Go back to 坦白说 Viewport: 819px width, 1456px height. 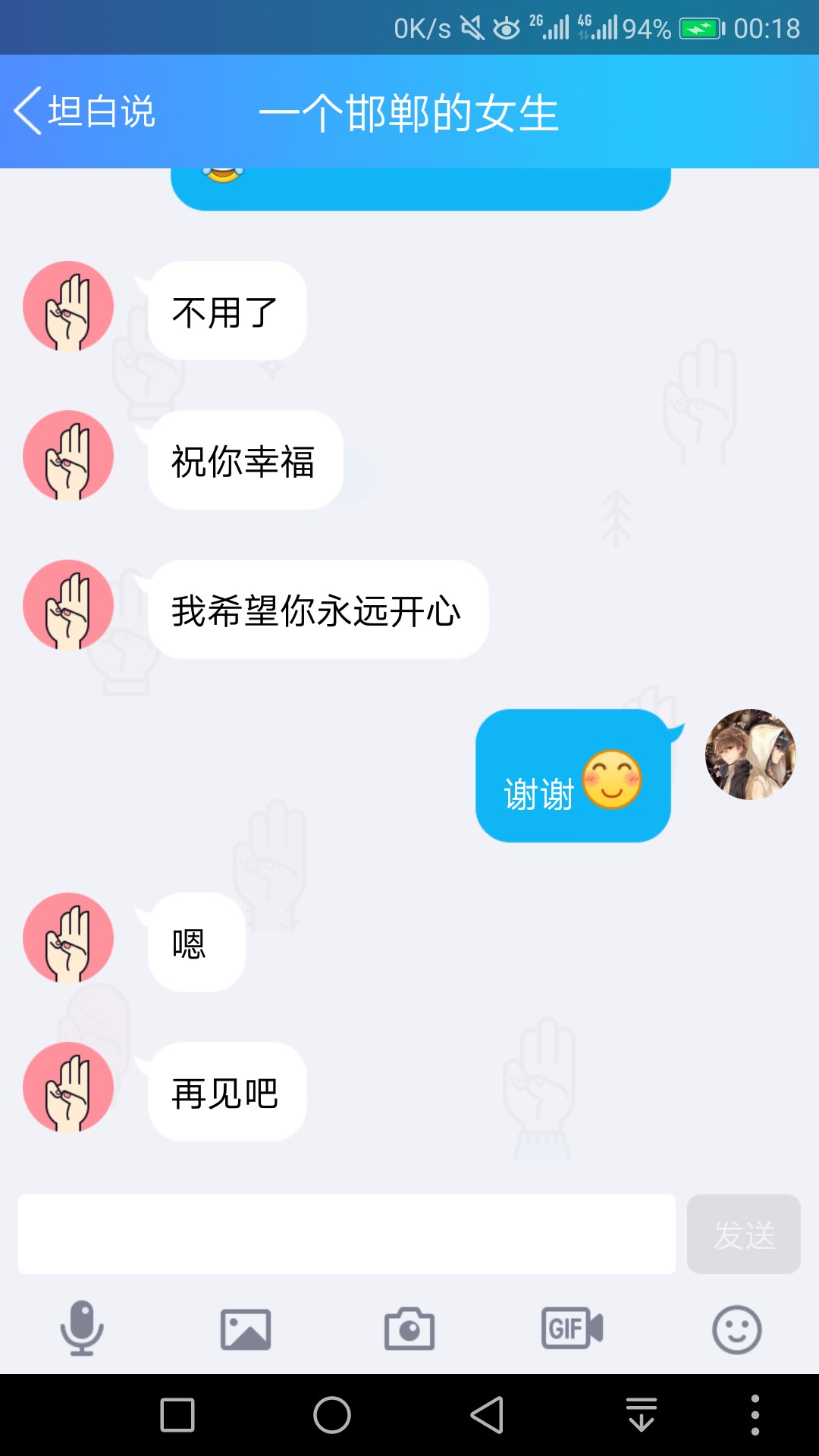point(85,111)
